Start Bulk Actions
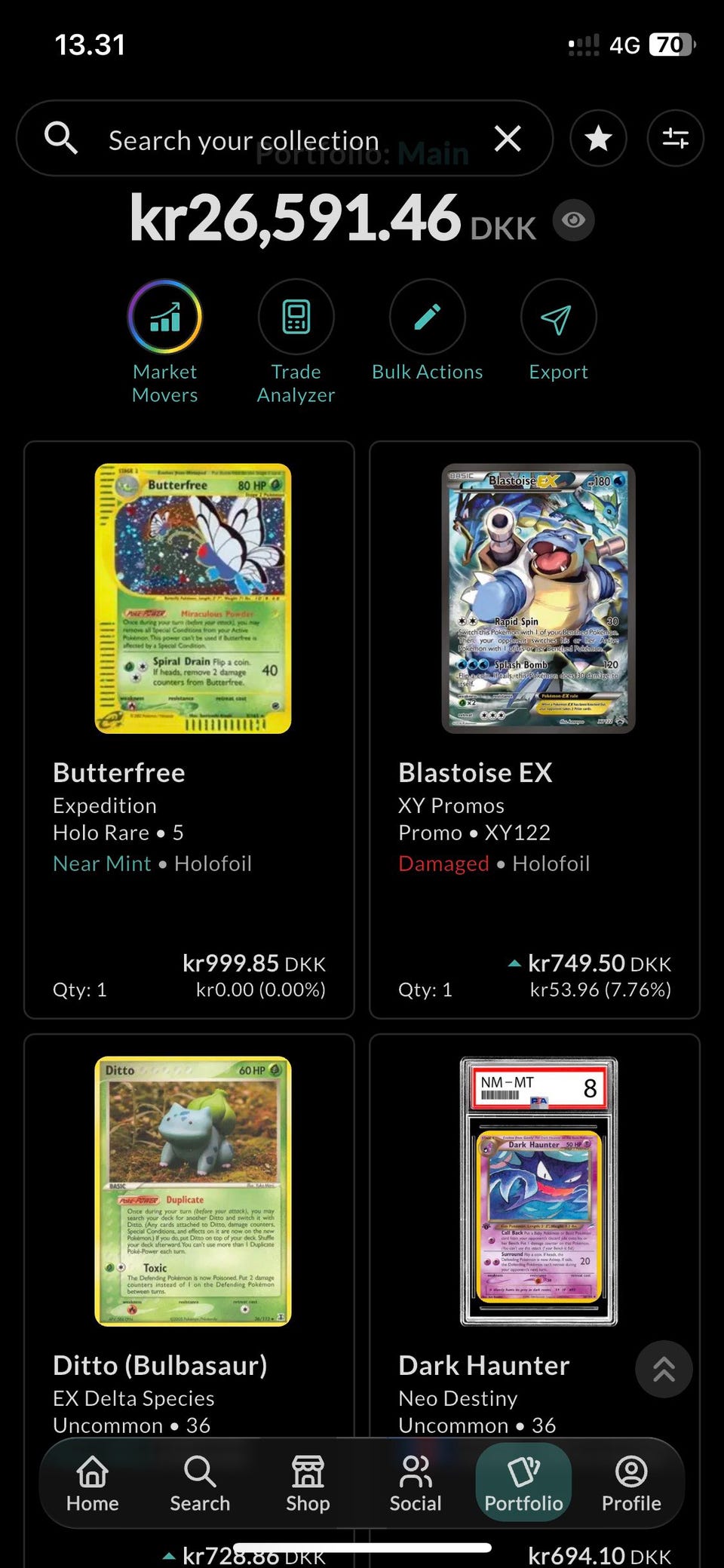724x1568 pixels. tap(427, 332)
